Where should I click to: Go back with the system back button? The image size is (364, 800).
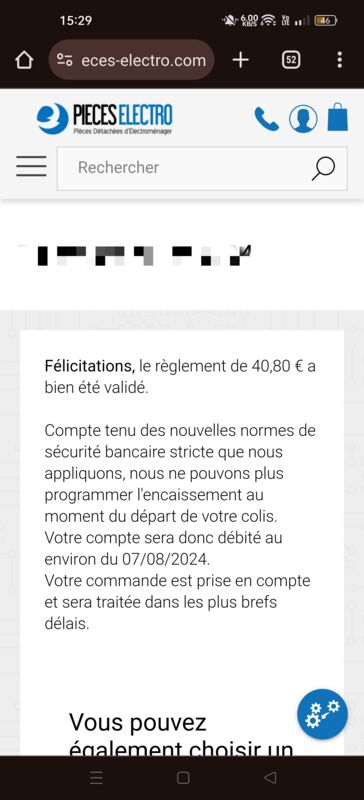pos(271,778)
